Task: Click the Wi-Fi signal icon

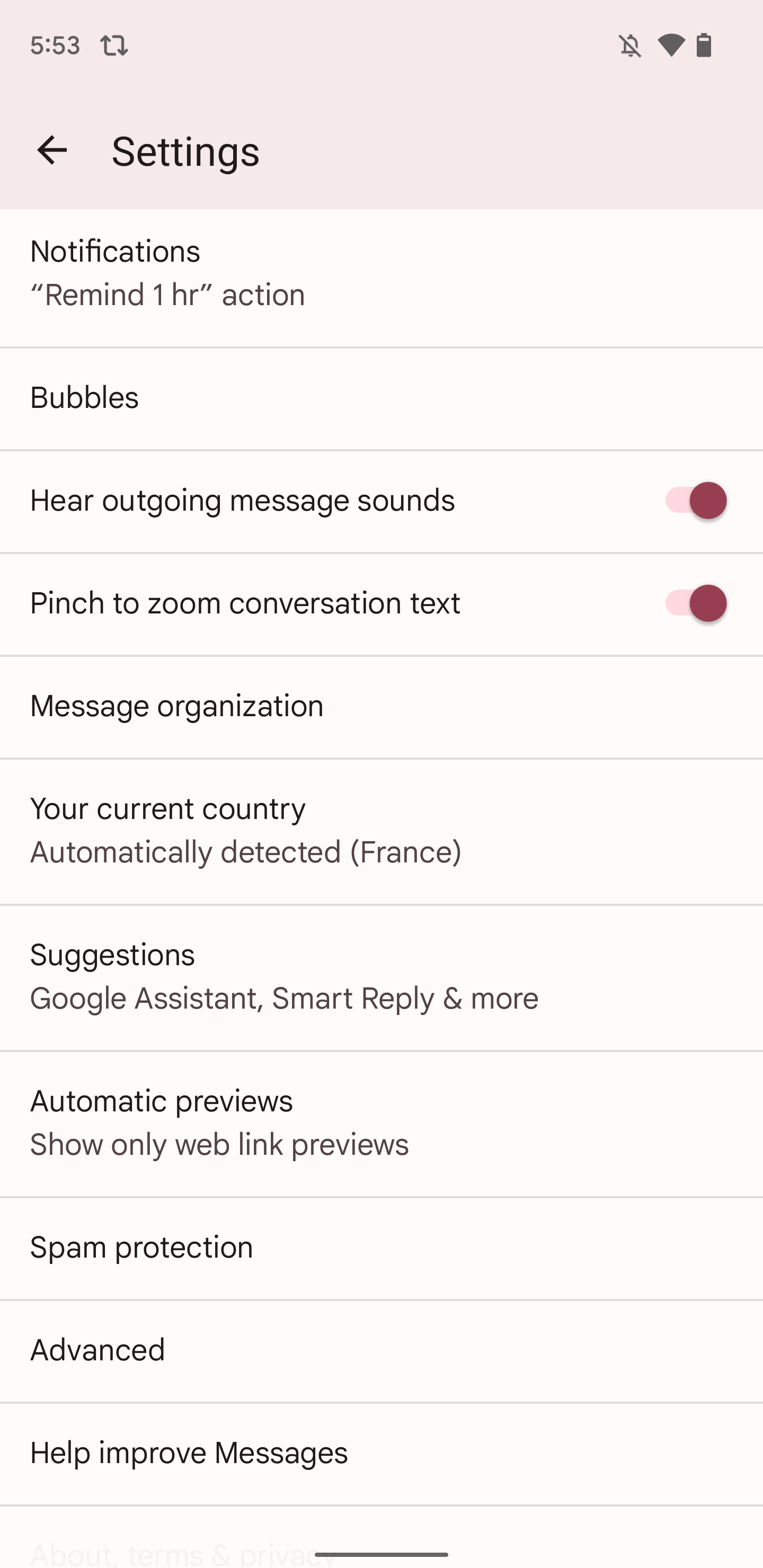Action: [672, 44]
